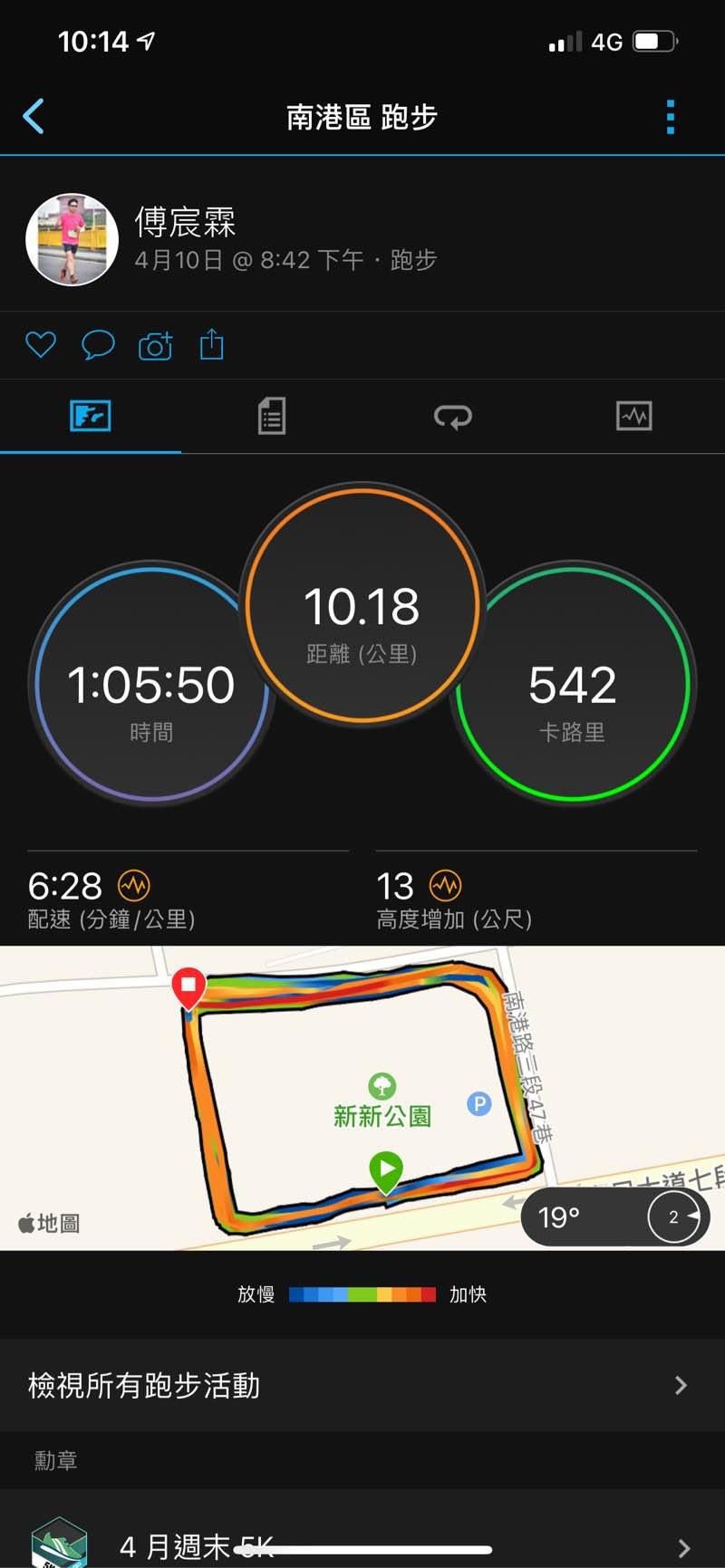Switch to the details stats tab
725x1568 pixels.
272,417
